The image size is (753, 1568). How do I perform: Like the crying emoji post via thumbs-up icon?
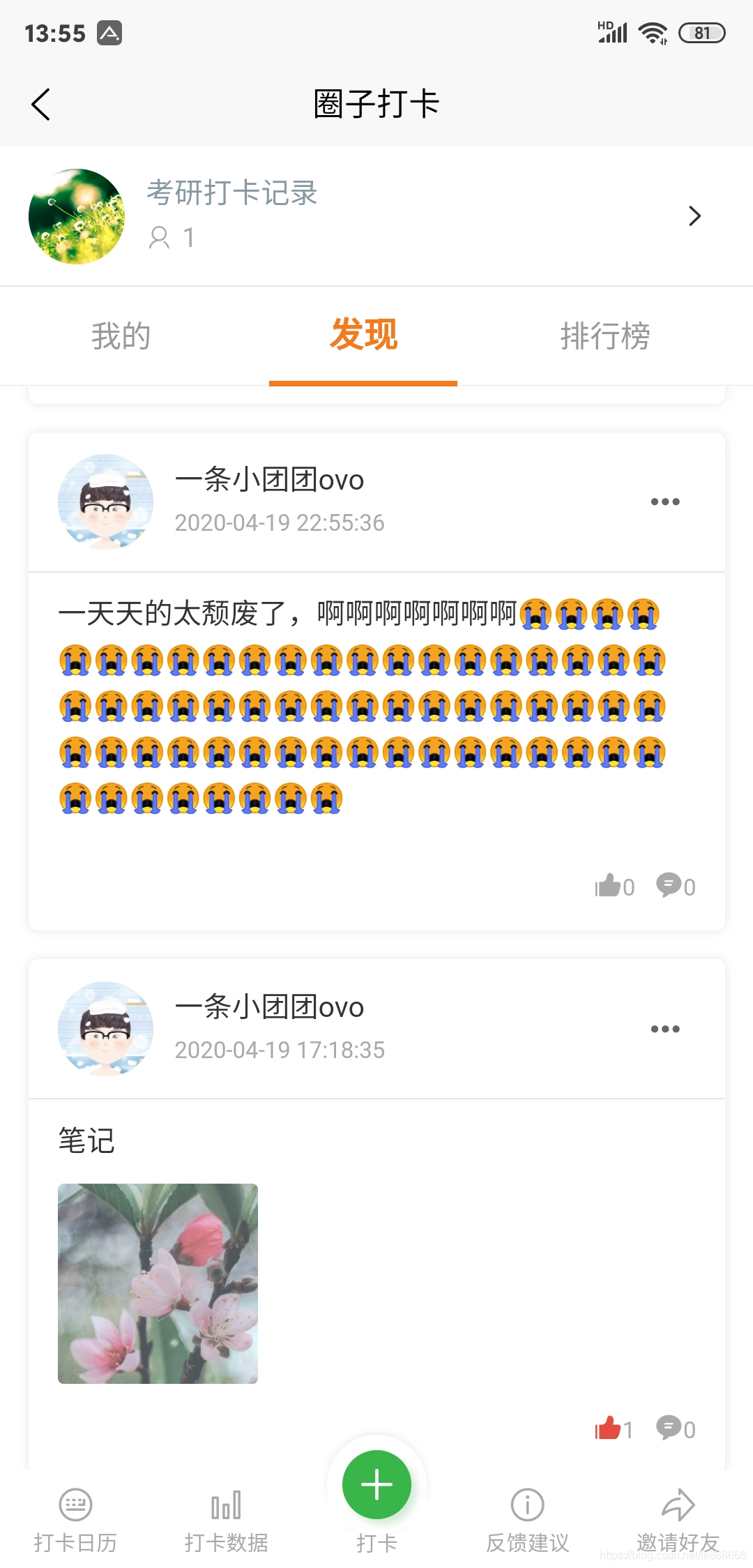point(608,886)
